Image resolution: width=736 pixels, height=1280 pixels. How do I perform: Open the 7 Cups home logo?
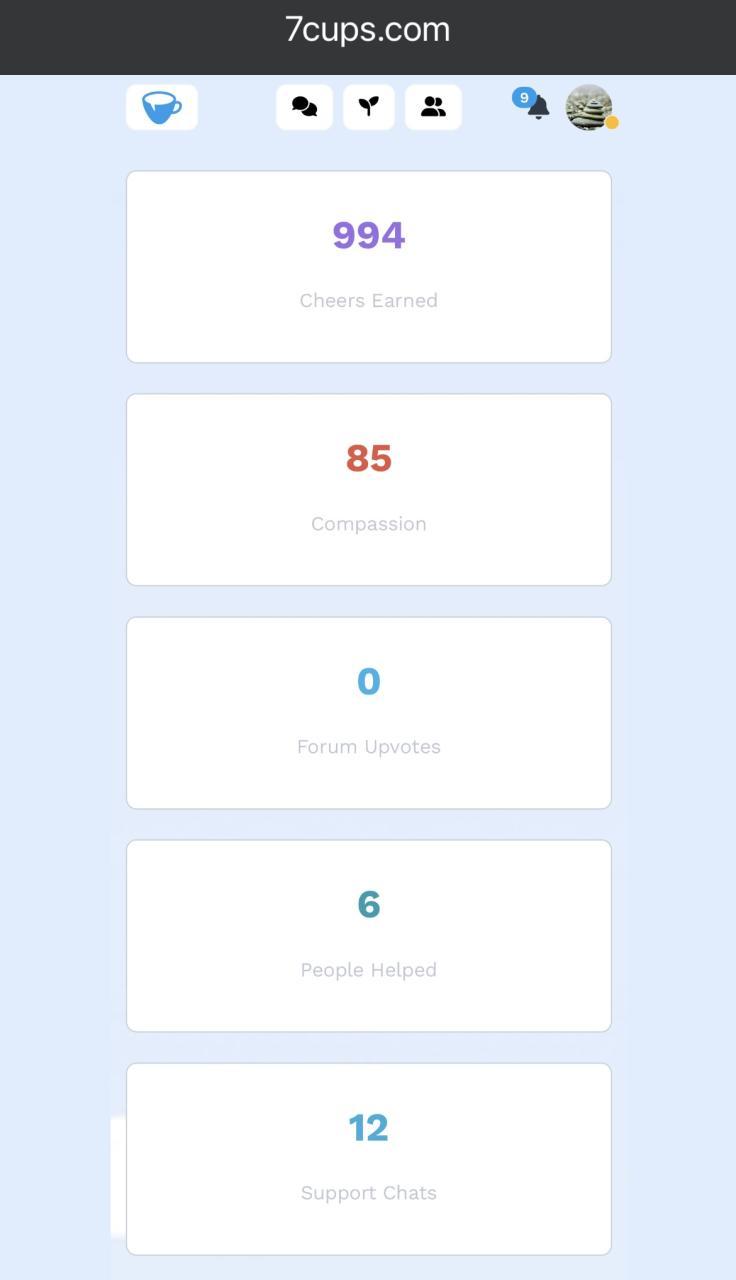162,107
